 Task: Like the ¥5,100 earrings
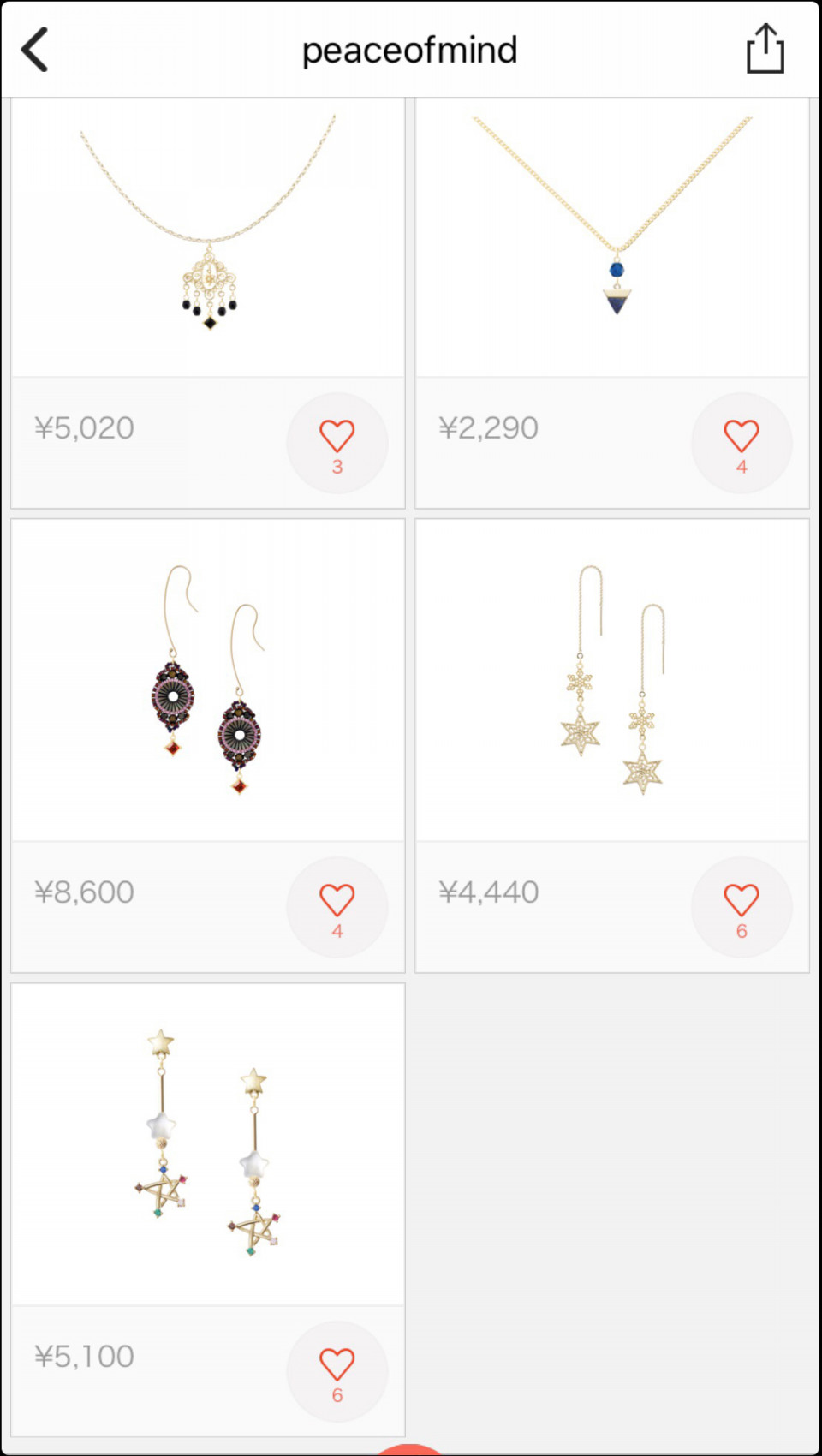(337, 1371)
